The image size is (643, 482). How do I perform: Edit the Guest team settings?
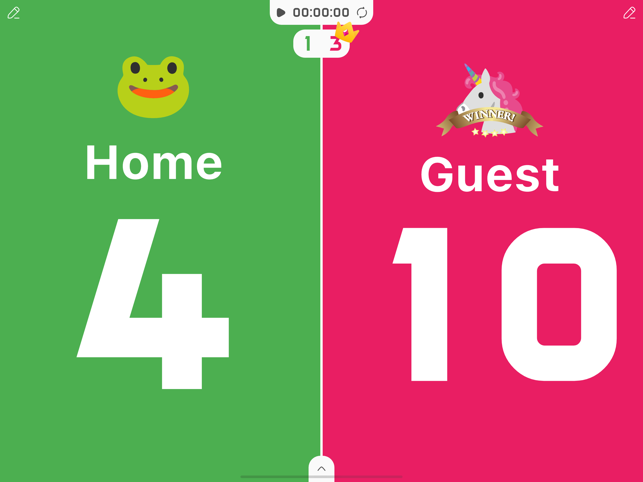pyautogui.click(x=629, y=13)
